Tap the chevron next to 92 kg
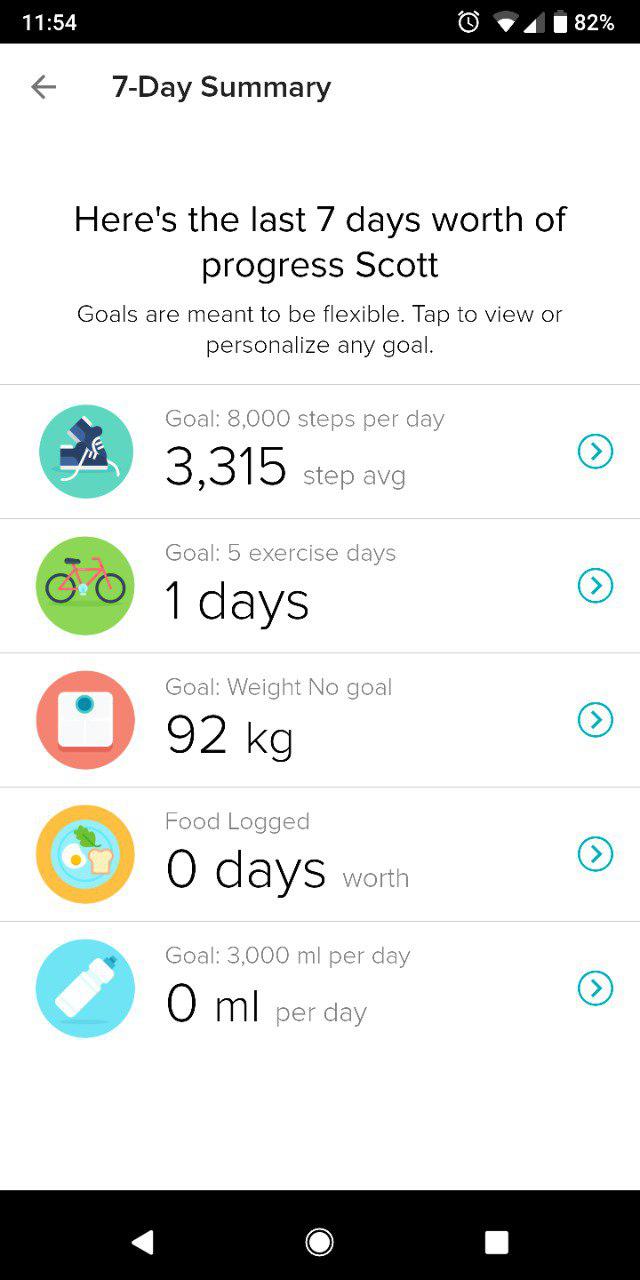 596,720
